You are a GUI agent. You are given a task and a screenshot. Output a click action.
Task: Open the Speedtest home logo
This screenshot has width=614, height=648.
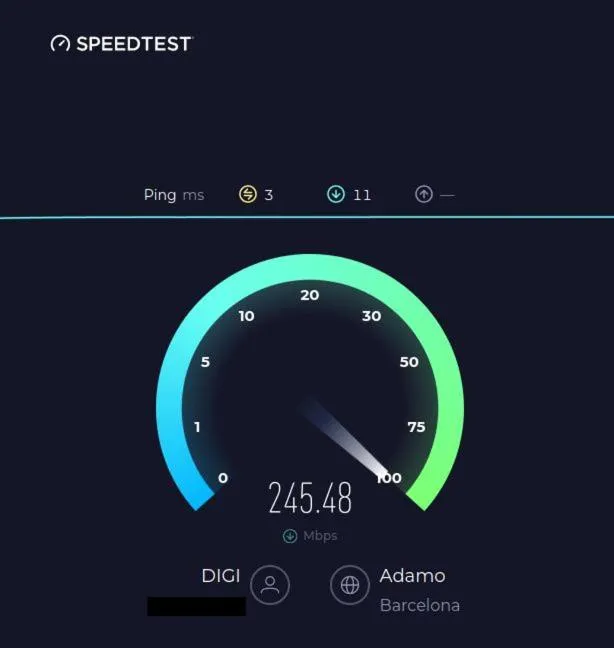(x=120, y=44)
